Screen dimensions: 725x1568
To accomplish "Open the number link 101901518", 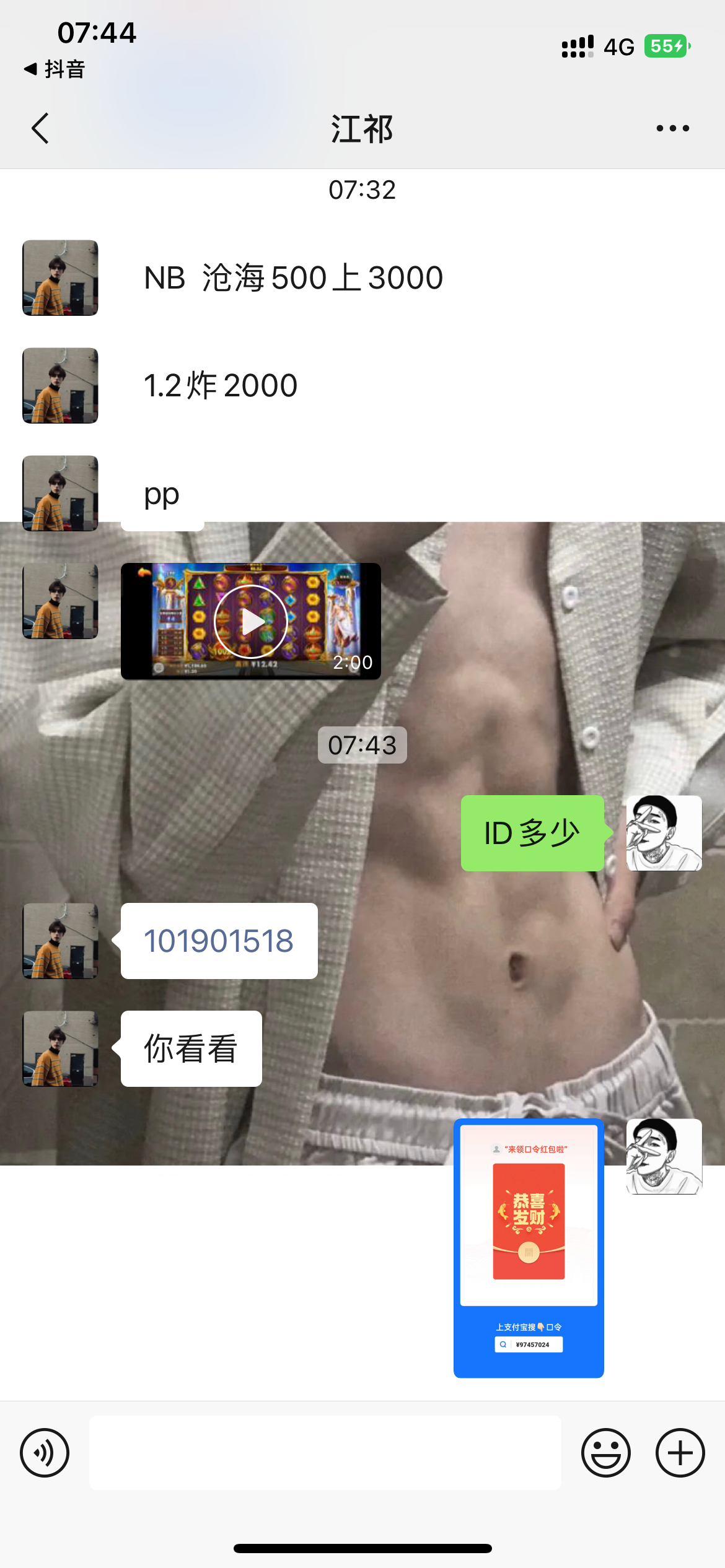I will click(x=219, y=941).
